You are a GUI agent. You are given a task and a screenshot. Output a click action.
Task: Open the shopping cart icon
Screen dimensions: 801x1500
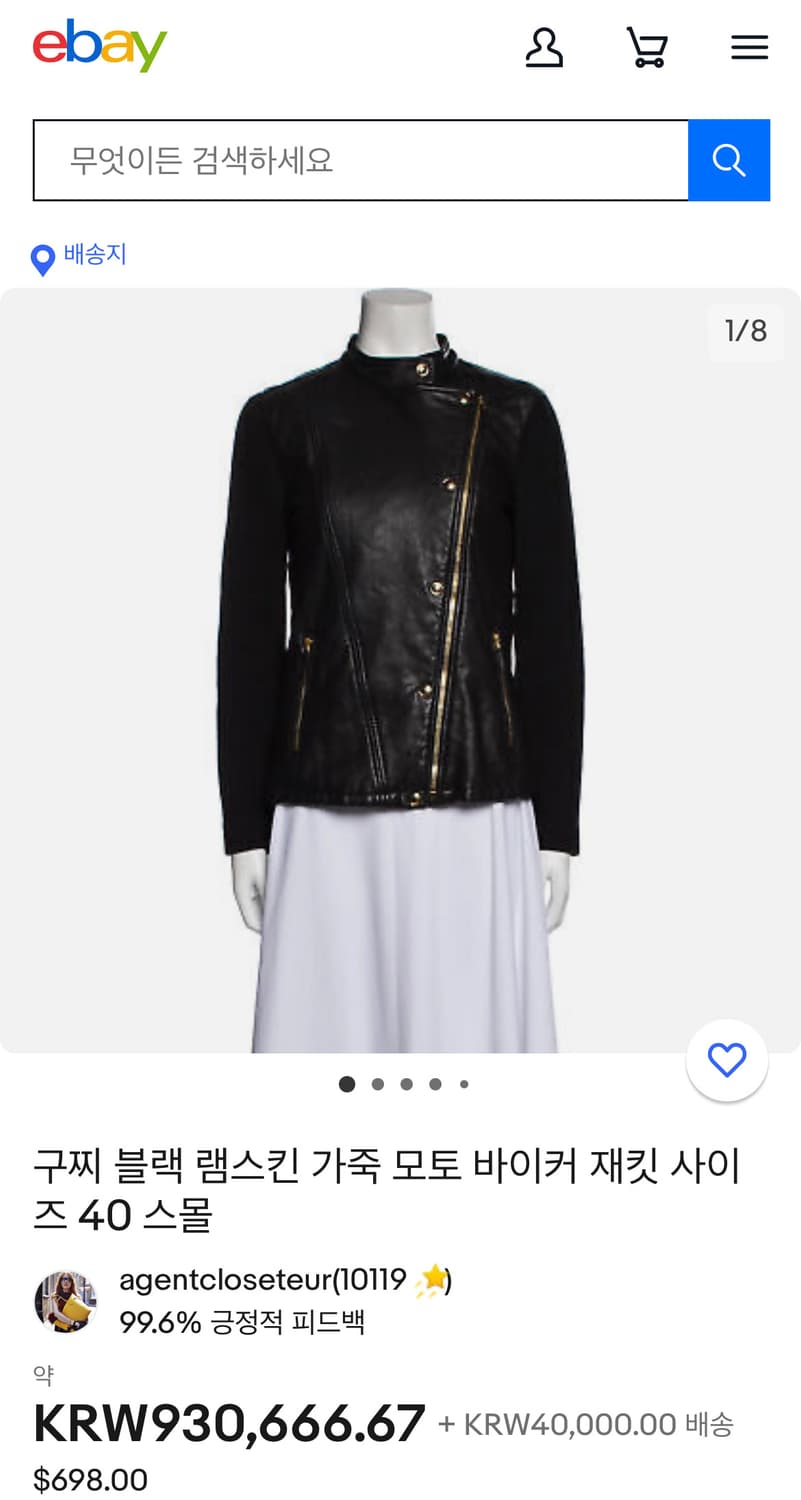pyautogui.click(x=647, y=46)
